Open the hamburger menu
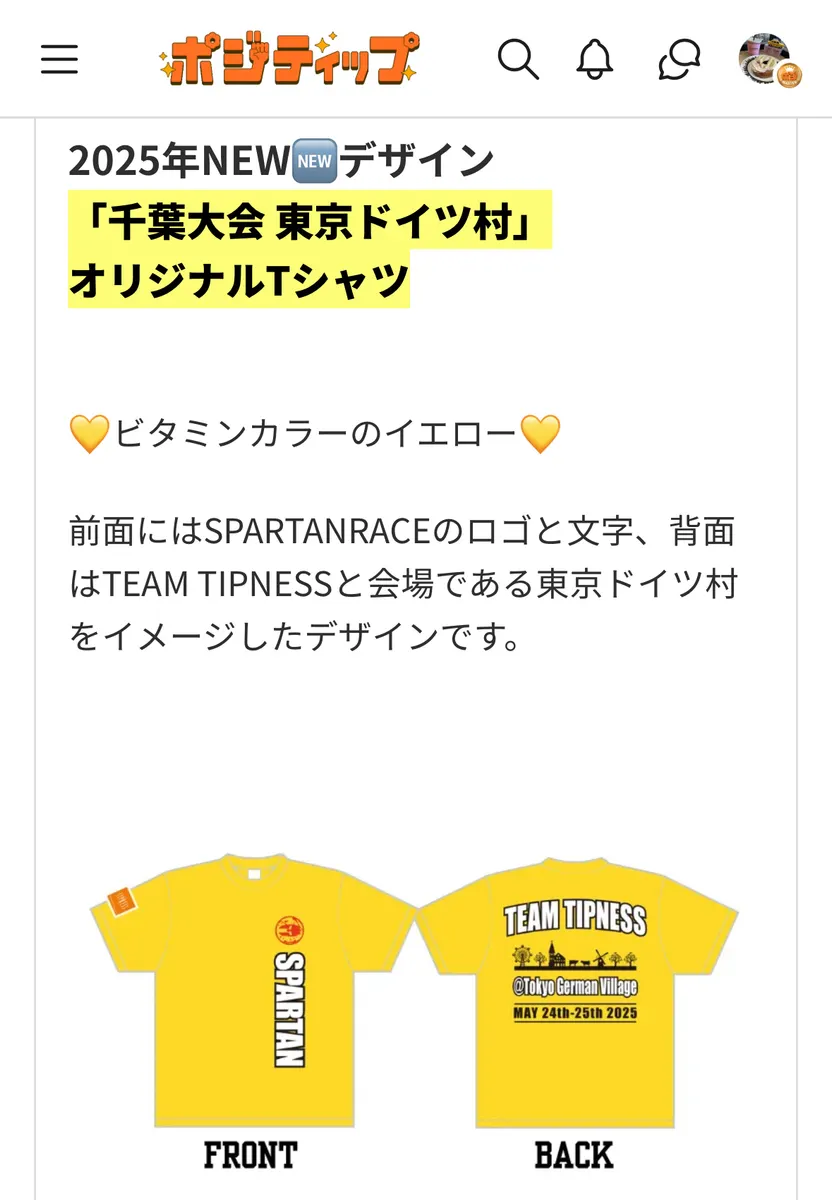 [59, 60]
